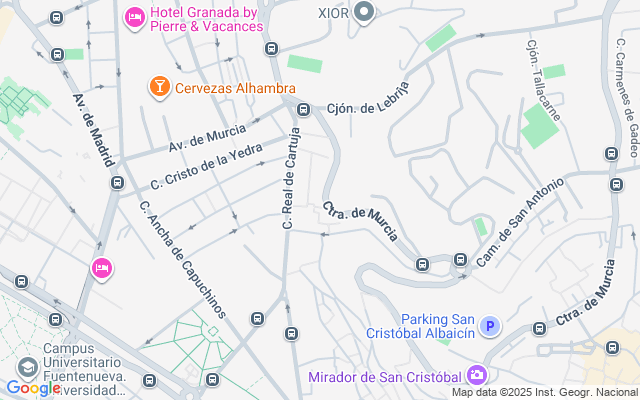Open Hotel Granada by Pierre & Vacances marker
The width and height of the screenshot is (640, 400).
point(133,17)
